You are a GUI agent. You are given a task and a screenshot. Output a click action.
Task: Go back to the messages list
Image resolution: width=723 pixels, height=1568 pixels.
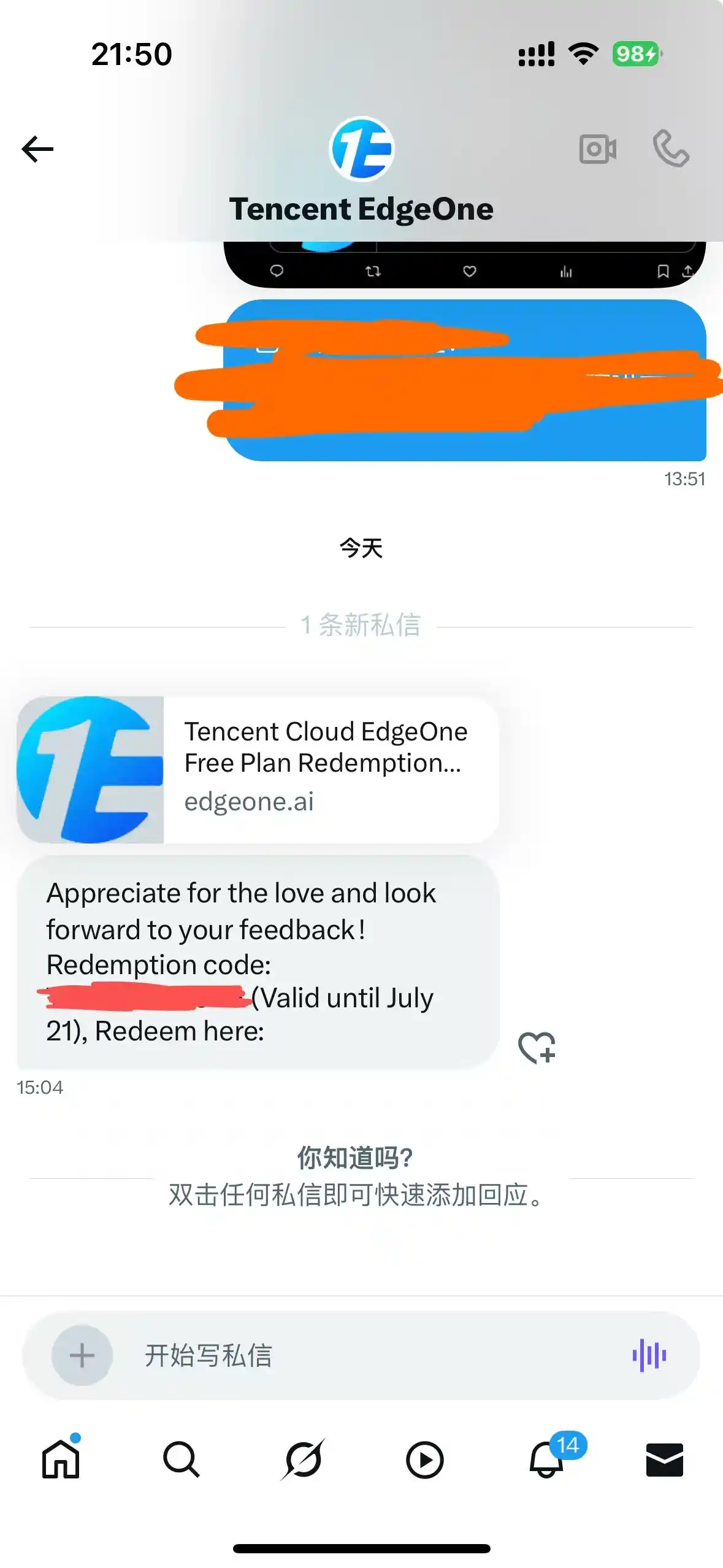[x=37, y=149]
